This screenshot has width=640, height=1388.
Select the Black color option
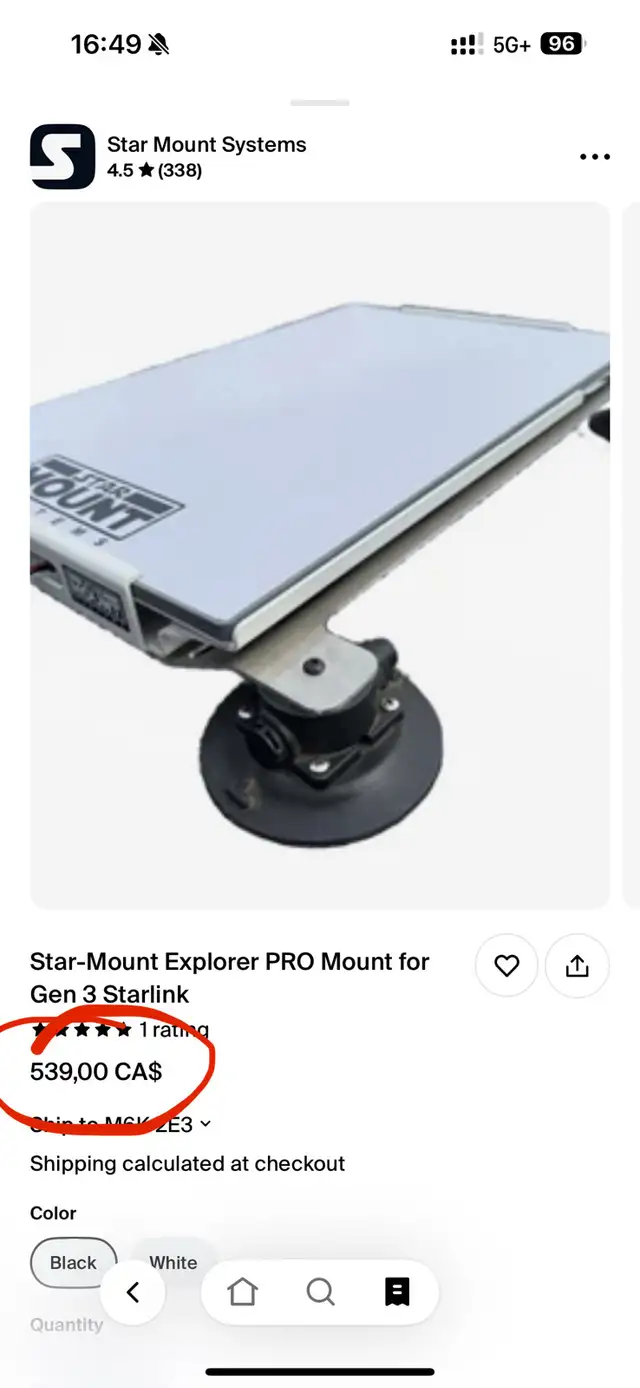[x=74, y=1262]
